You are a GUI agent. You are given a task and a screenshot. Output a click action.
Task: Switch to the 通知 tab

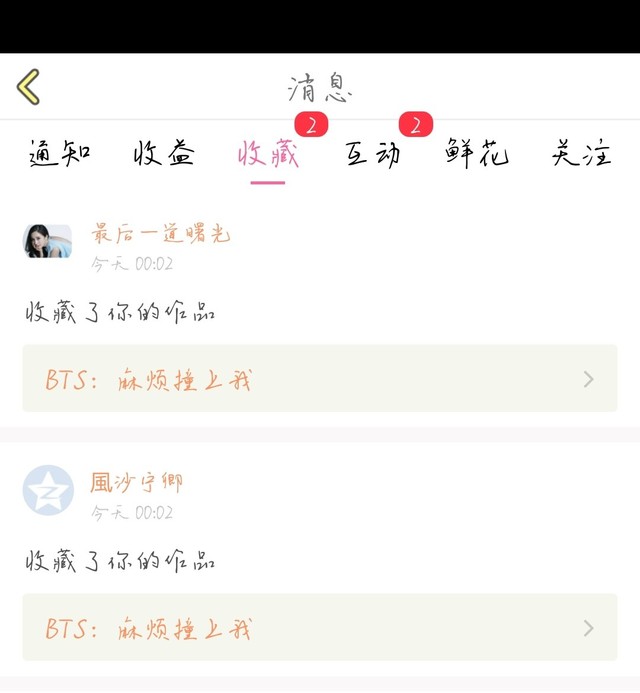click(60, 154)
